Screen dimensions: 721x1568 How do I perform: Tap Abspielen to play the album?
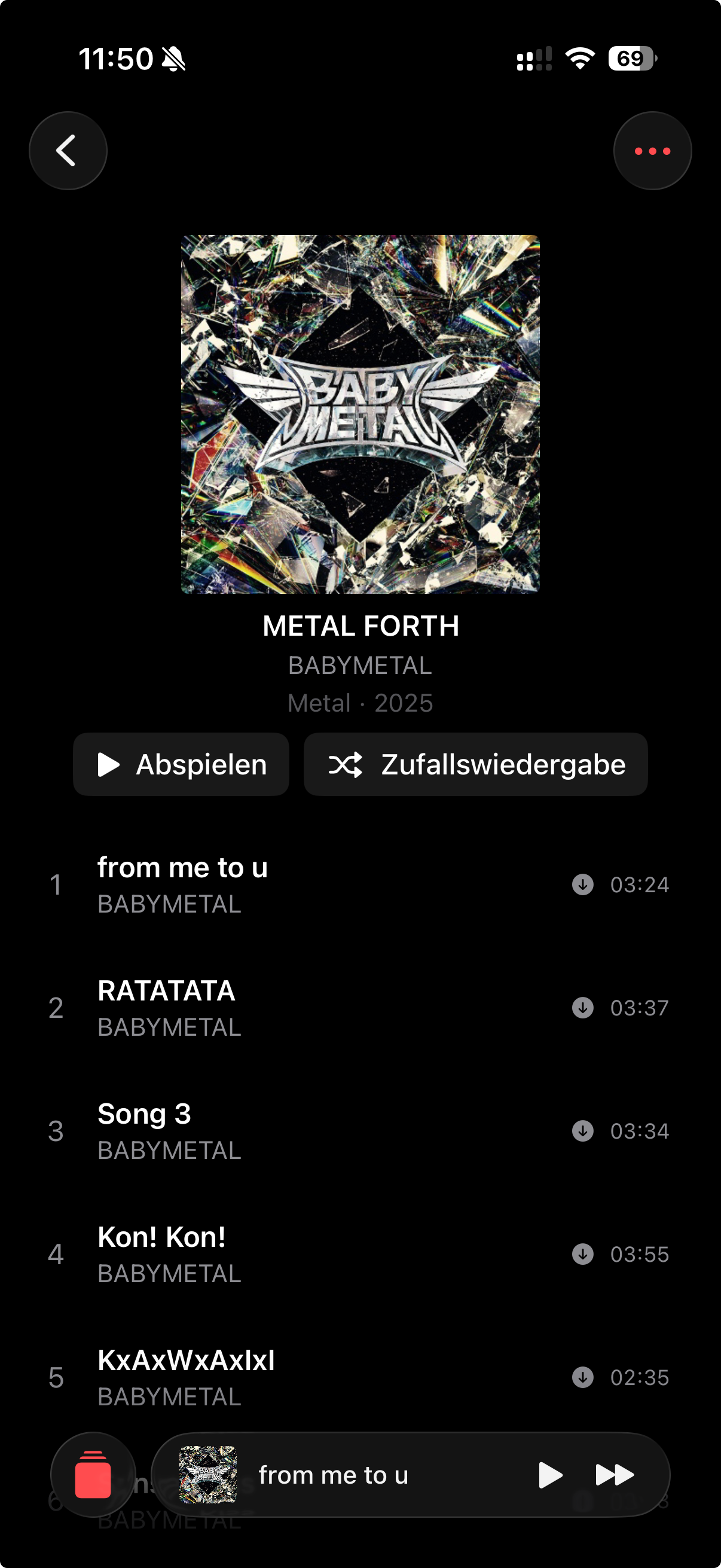(x=181, y=764)
